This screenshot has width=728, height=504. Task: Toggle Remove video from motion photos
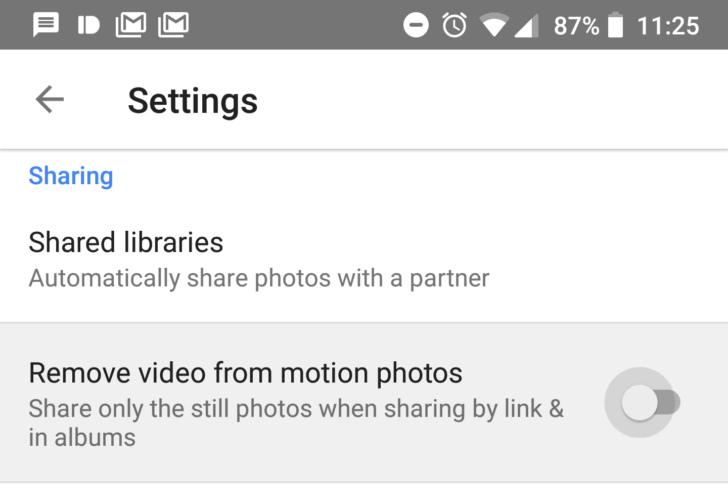pos(648,403)
